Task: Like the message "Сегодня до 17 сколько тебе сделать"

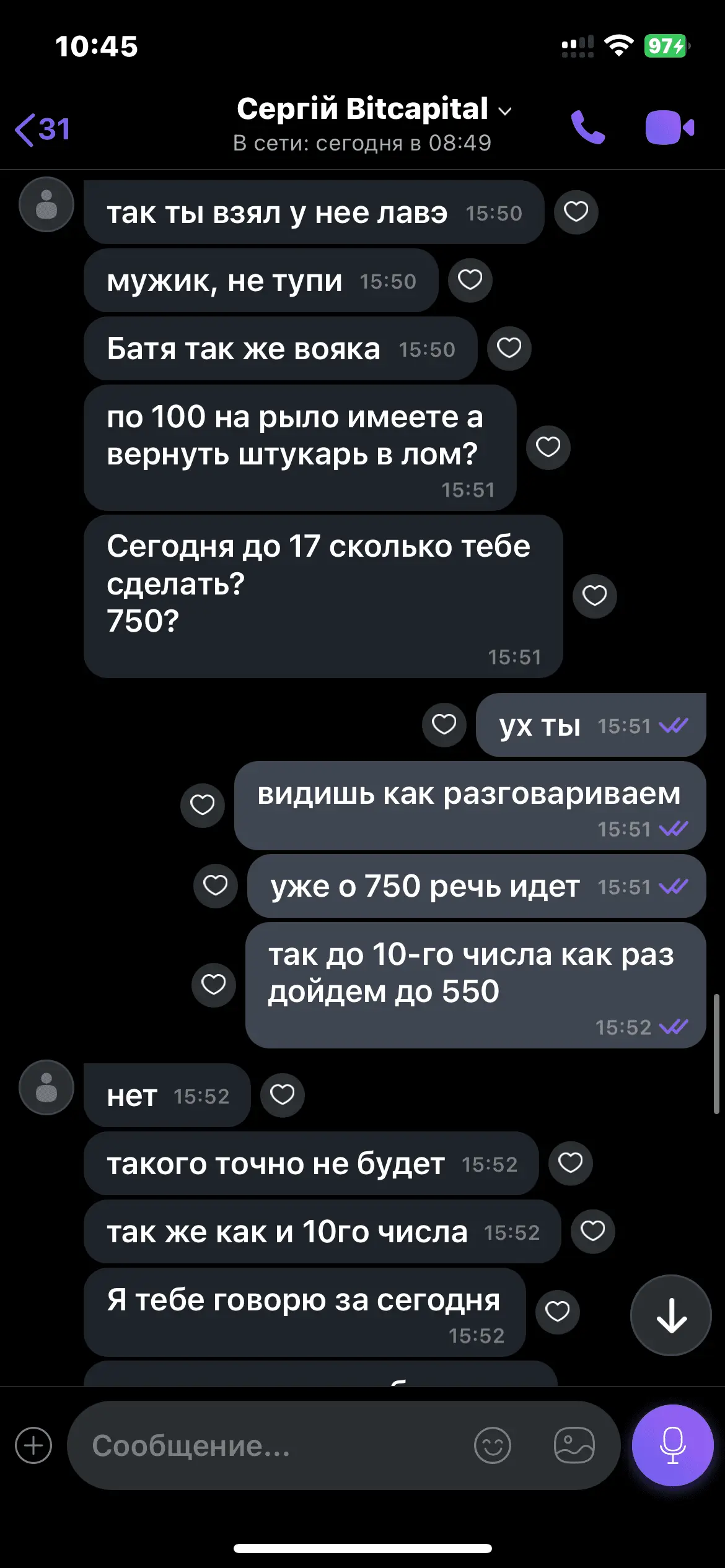Action: 594,596
